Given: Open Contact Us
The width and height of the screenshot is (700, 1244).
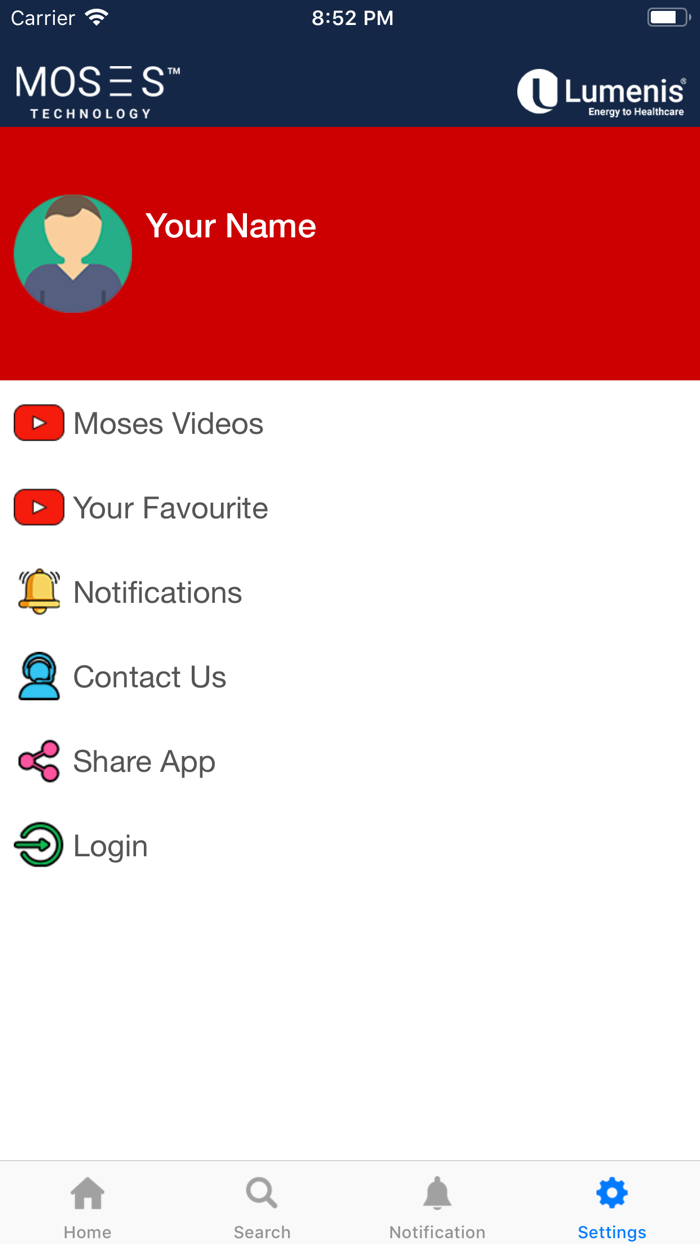Looking at the screenshot, I should pyautogui.click(x=350, y=677).
